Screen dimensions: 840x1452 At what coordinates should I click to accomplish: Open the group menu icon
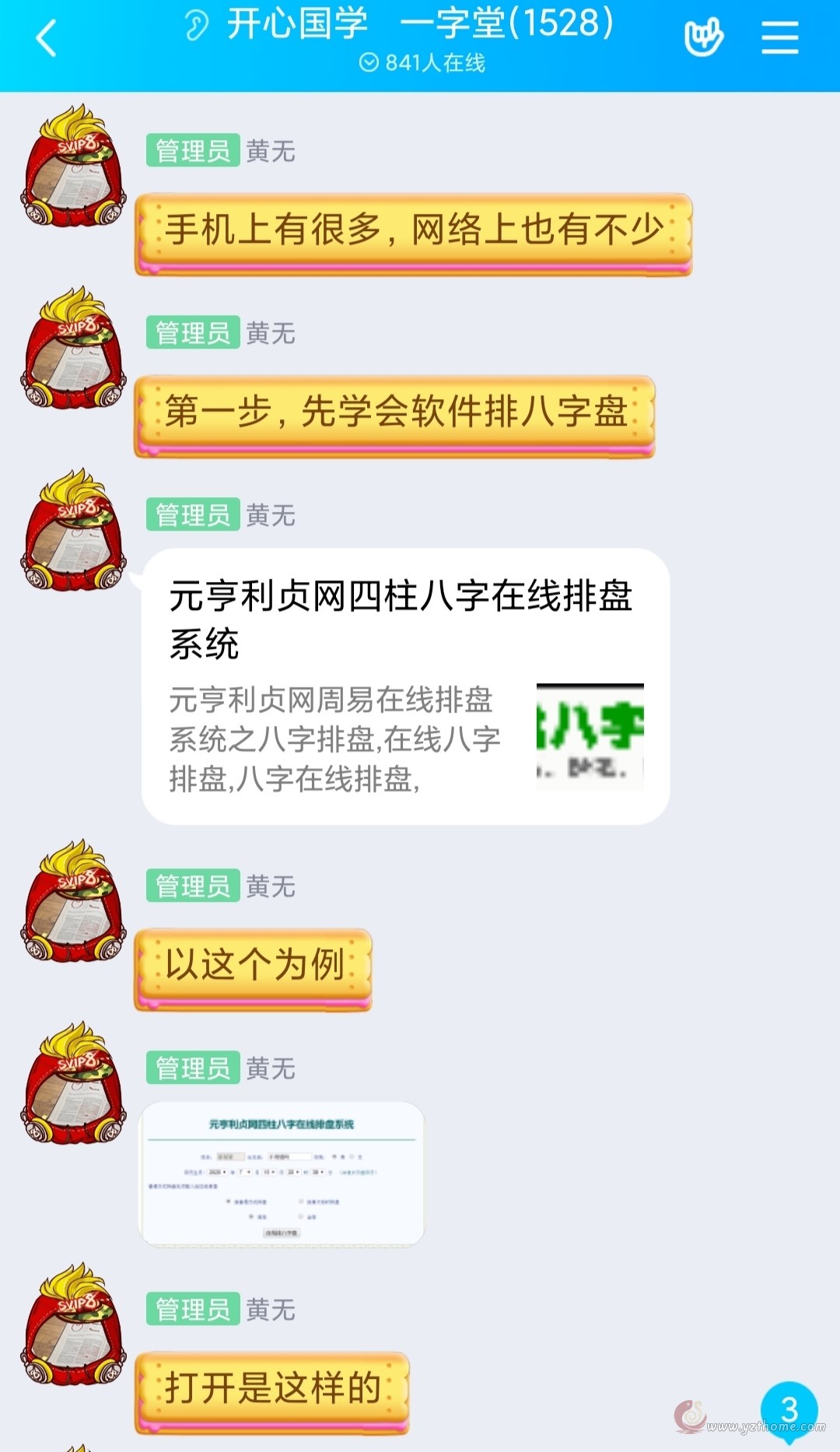pos(779,37)
